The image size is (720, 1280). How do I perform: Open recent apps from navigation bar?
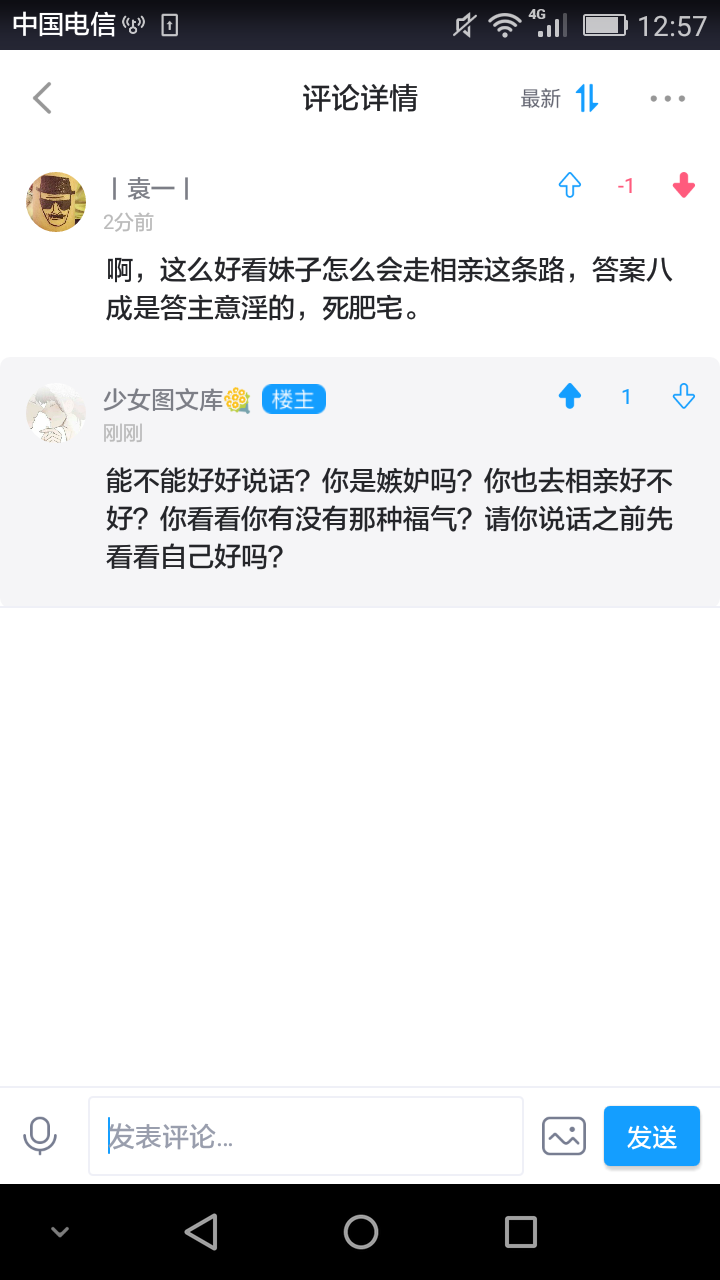[x=520, y=1232]
